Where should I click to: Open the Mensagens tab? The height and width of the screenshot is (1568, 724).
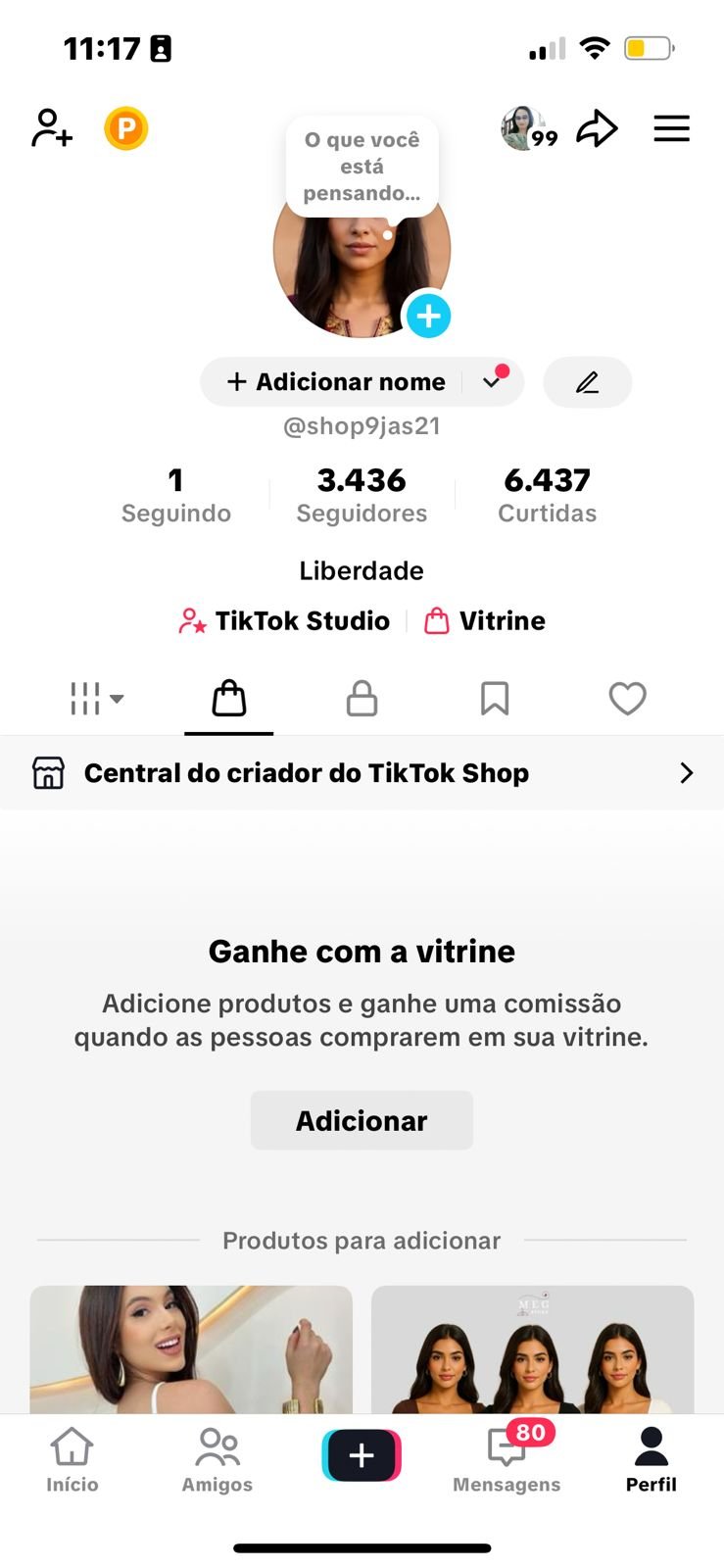507,1460
